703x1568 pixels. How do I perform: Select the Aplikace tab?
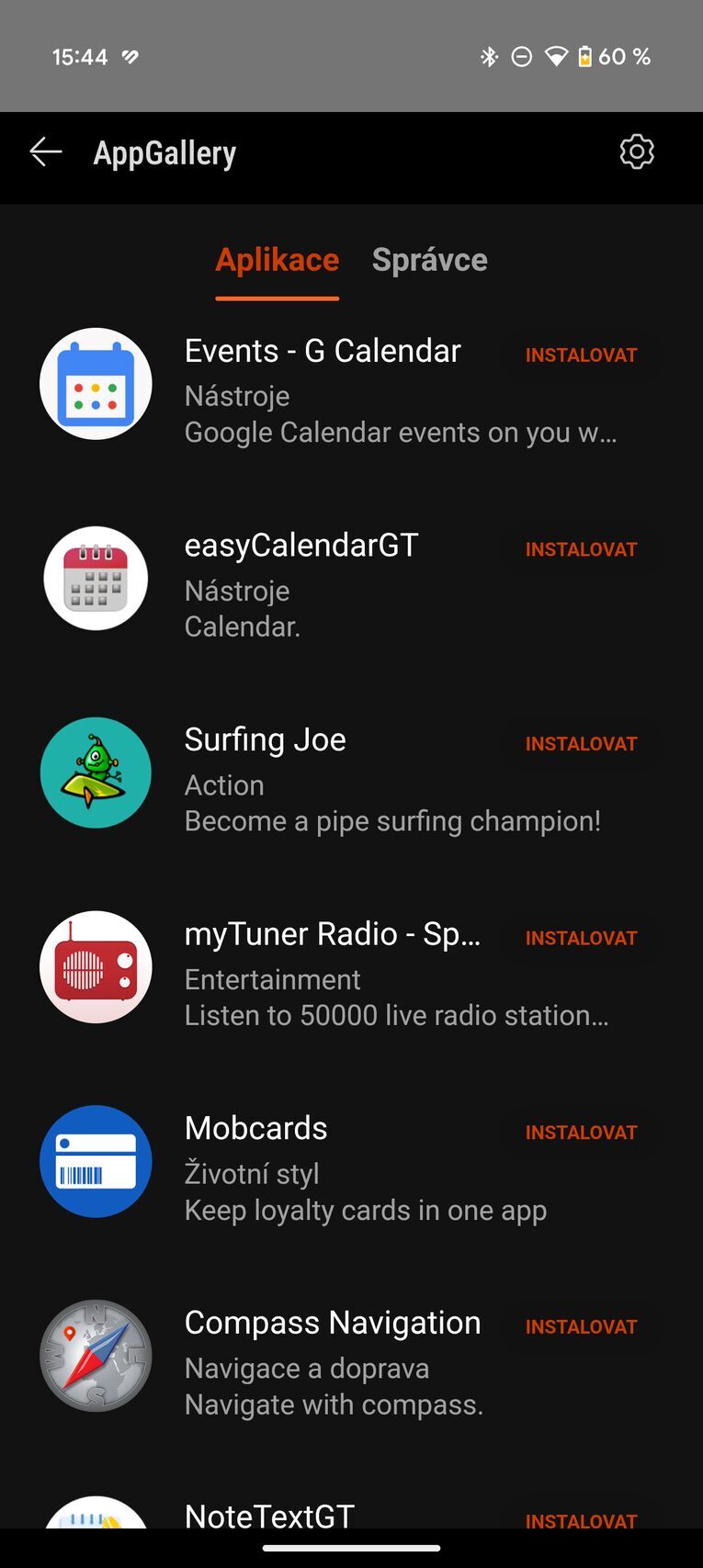(277, 260)
